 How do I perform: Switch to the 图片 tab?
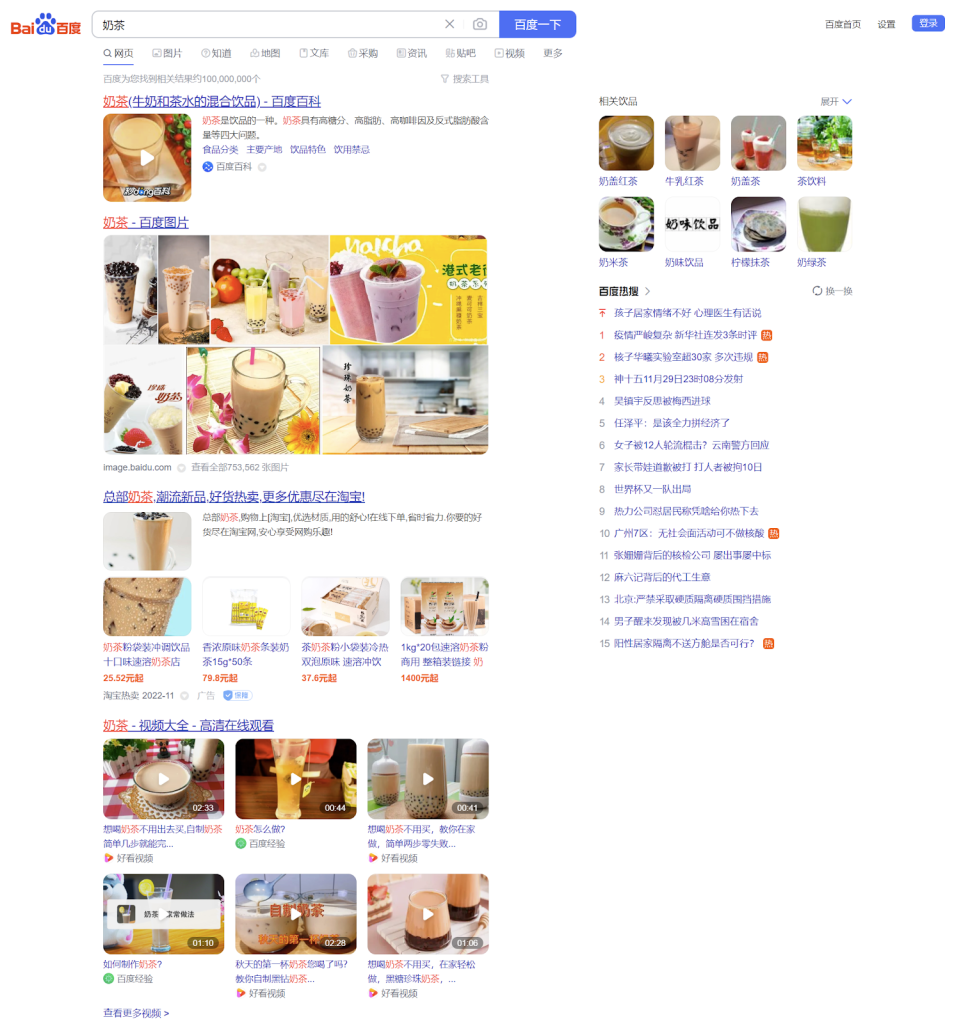pos(167,53)
